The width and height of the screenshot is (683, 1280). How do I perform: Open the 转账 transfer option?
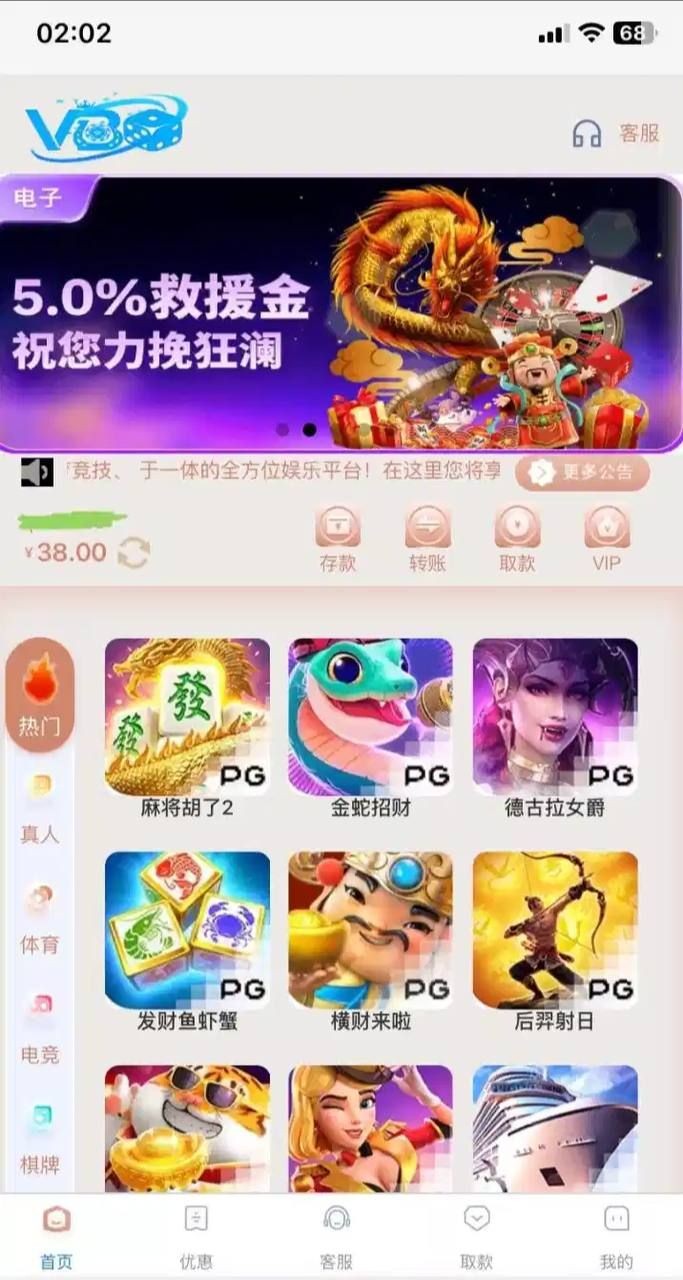(x=427, y=539)
